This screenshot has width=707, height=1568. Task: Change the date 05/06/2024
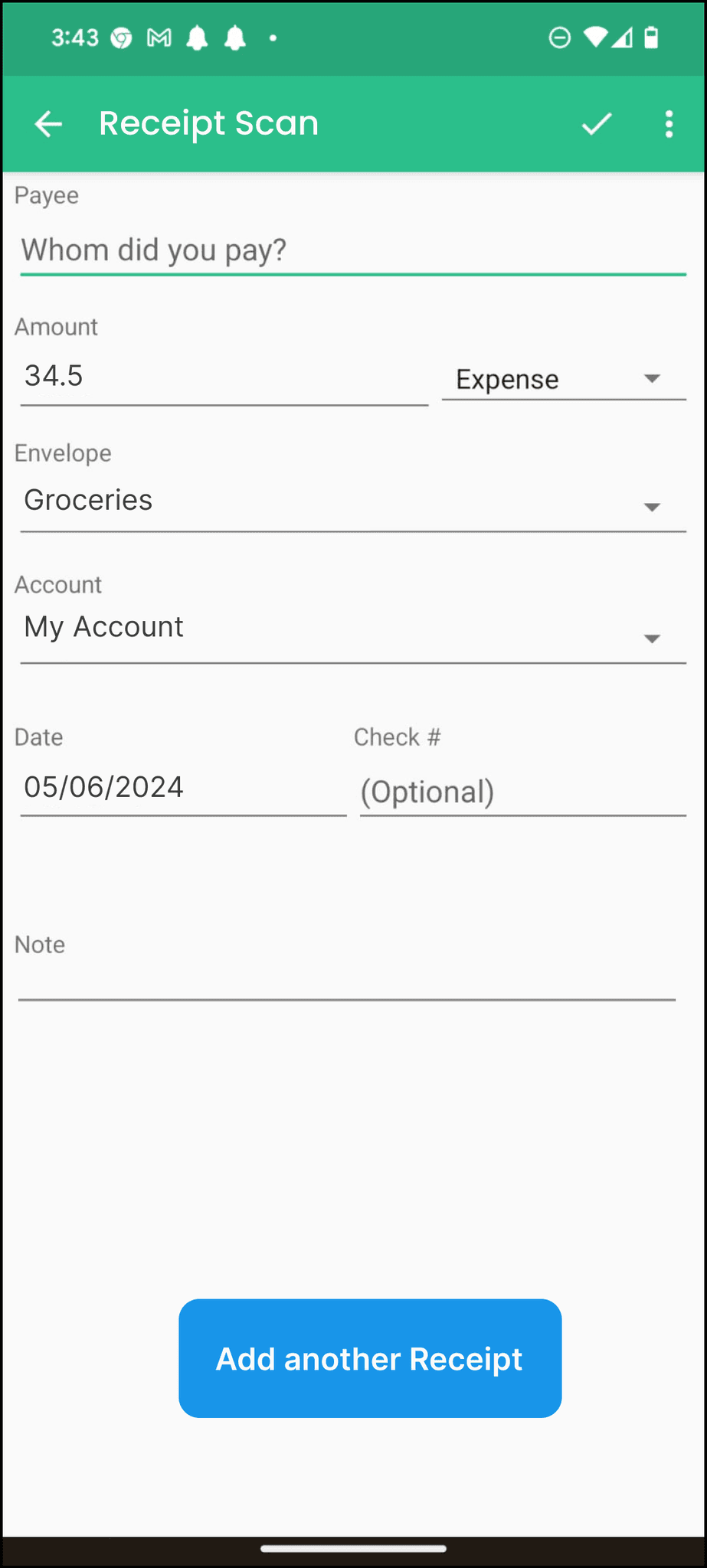coord(183,789)
